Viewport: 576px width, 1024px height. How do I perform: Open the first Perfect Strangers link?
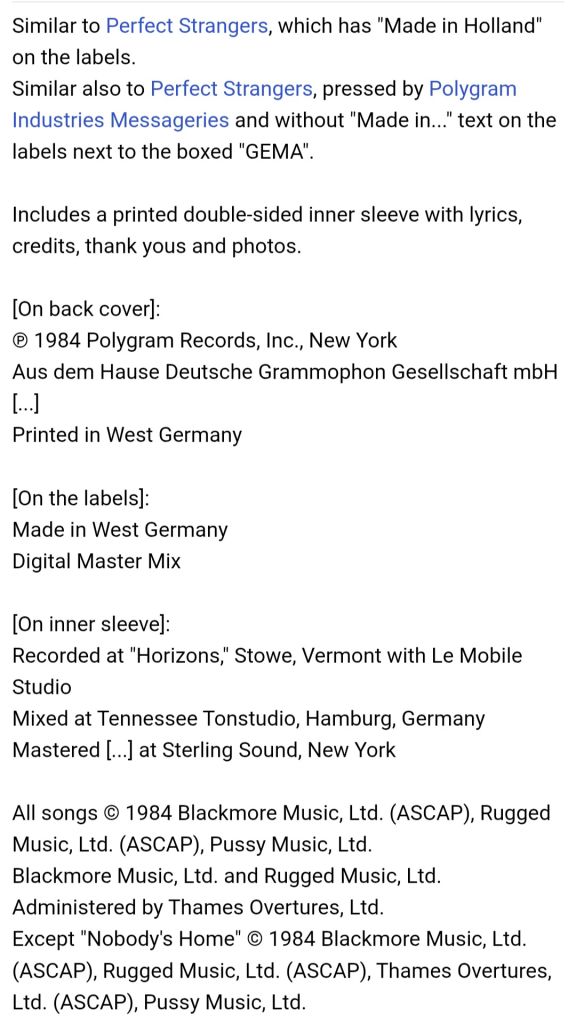(187, 26)
